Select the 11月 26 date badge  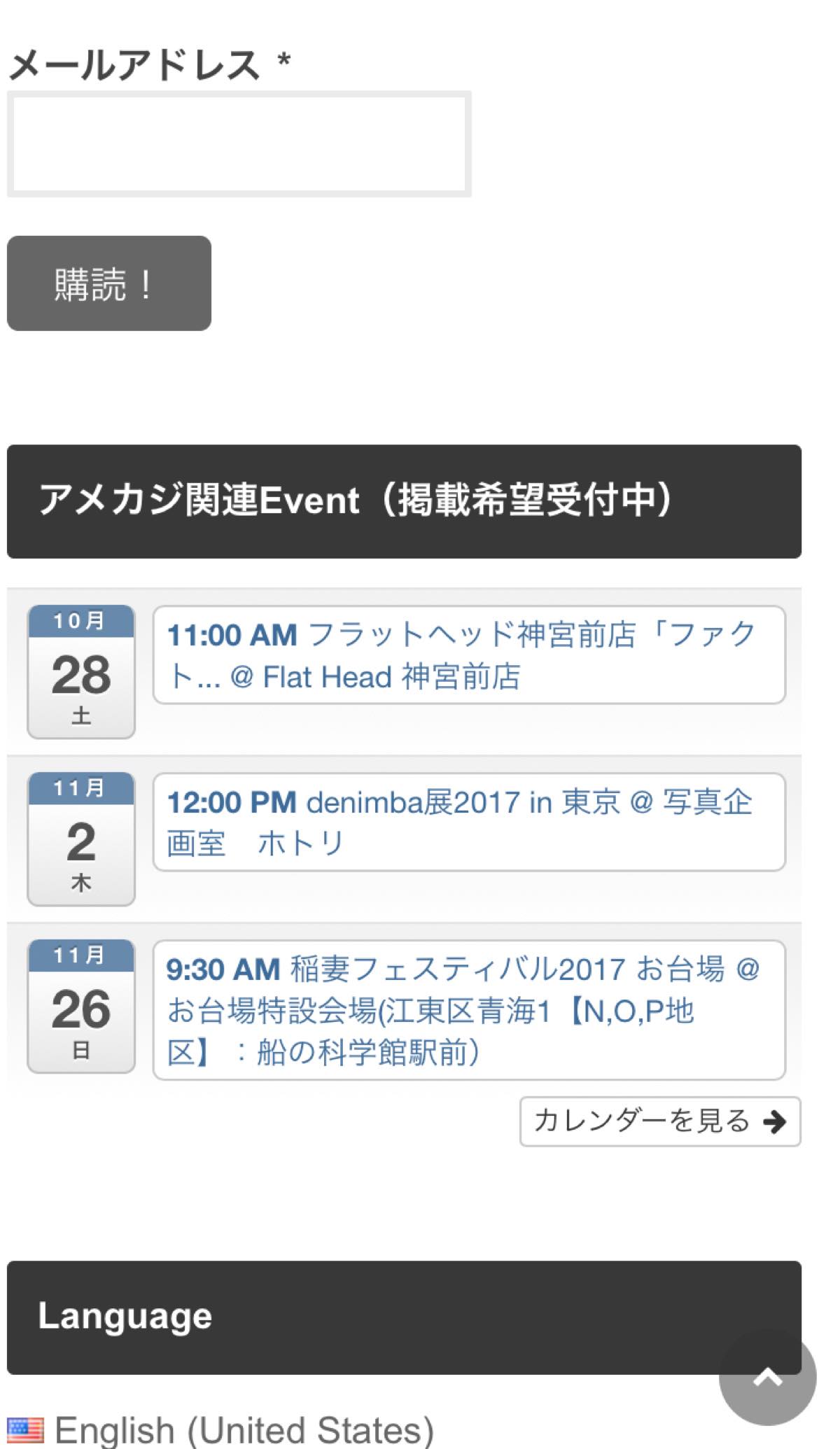click(x=81, y=1007)
